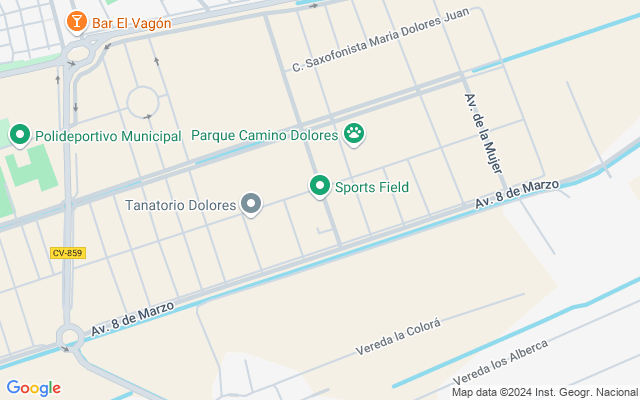Open the Sports Field location pin

[x=320, y=186]
